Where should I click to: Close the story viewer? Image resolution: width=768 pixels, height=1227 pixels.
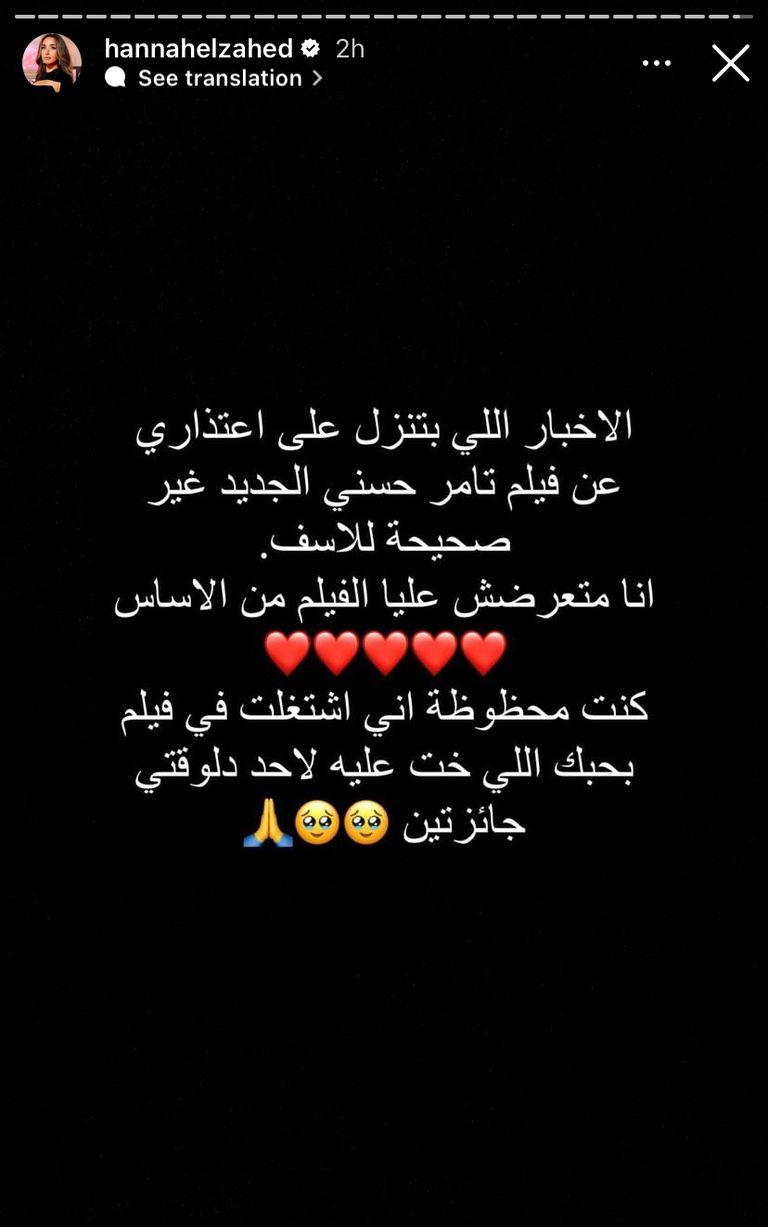point(730,63)
